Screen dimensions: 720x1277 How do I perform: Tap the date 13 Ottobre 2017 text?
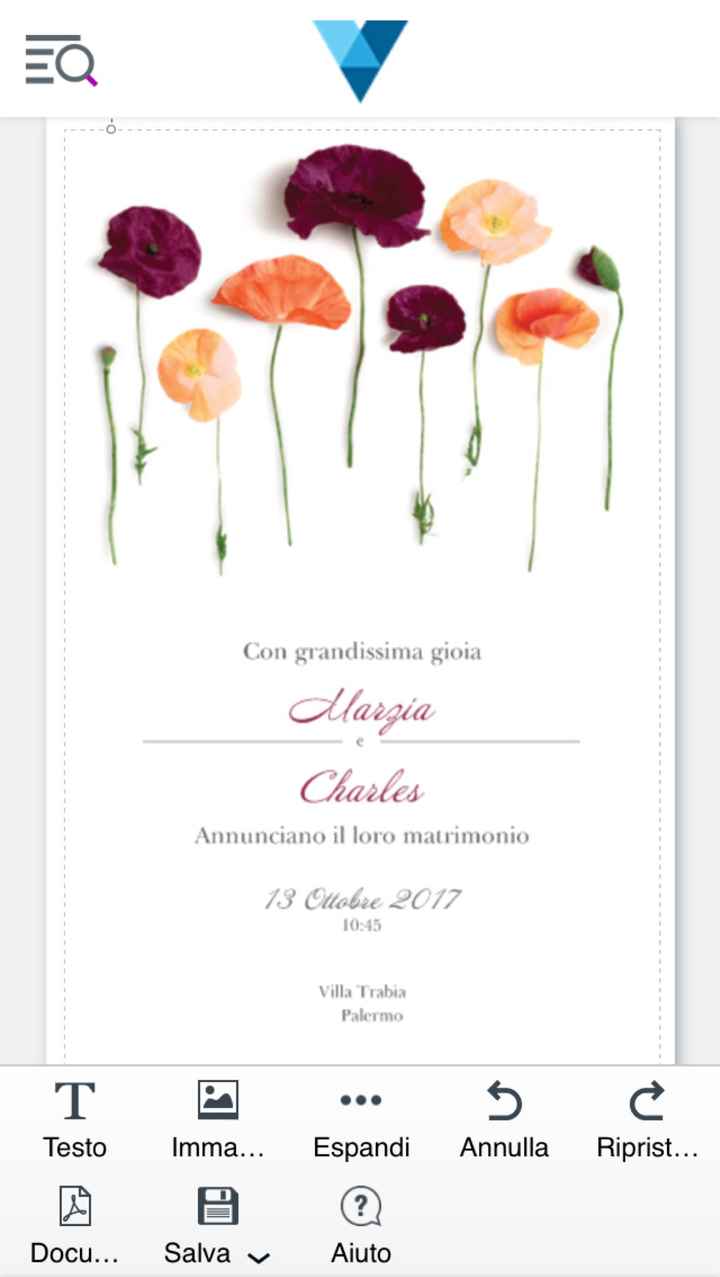tap(361, 899)
